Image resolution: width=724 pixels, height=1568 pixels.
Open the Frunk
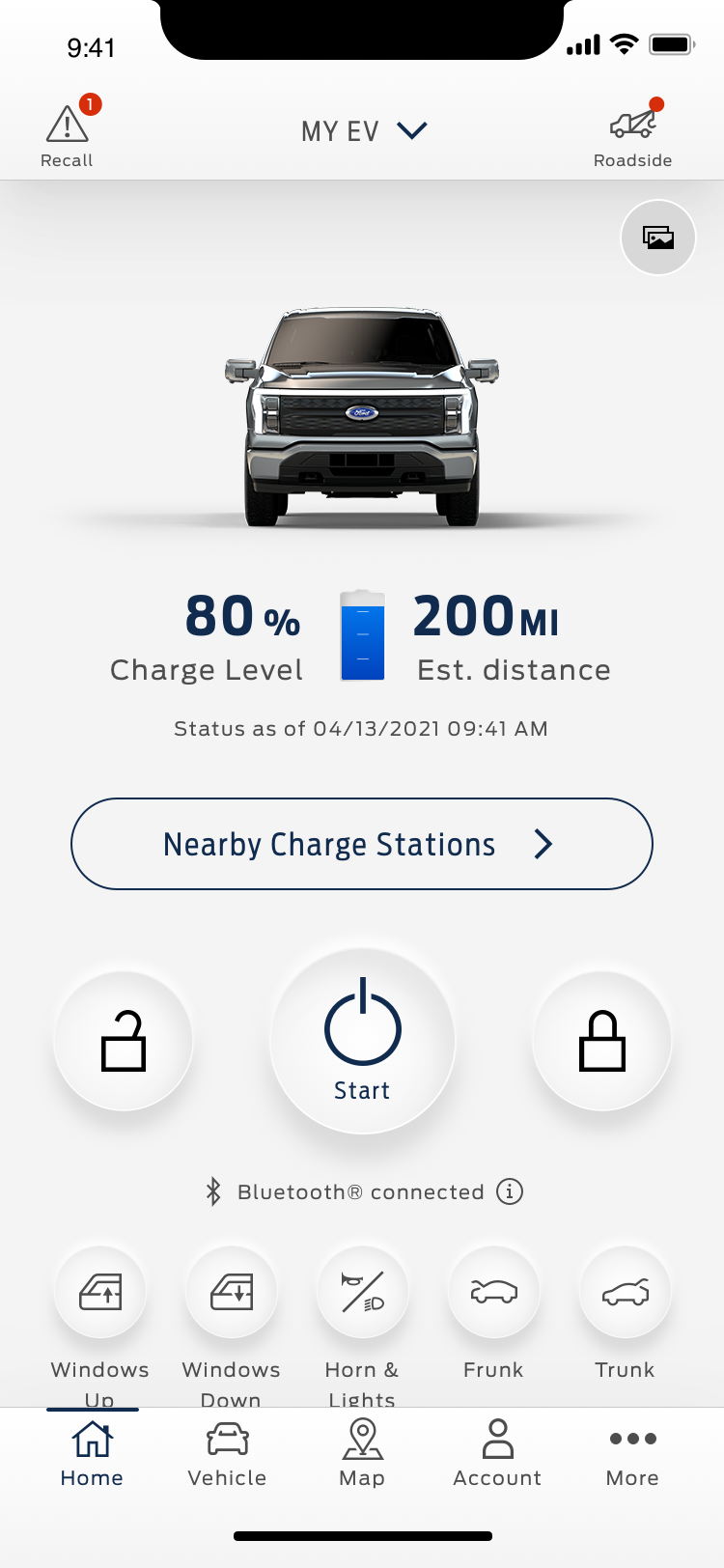point(493,1292)
